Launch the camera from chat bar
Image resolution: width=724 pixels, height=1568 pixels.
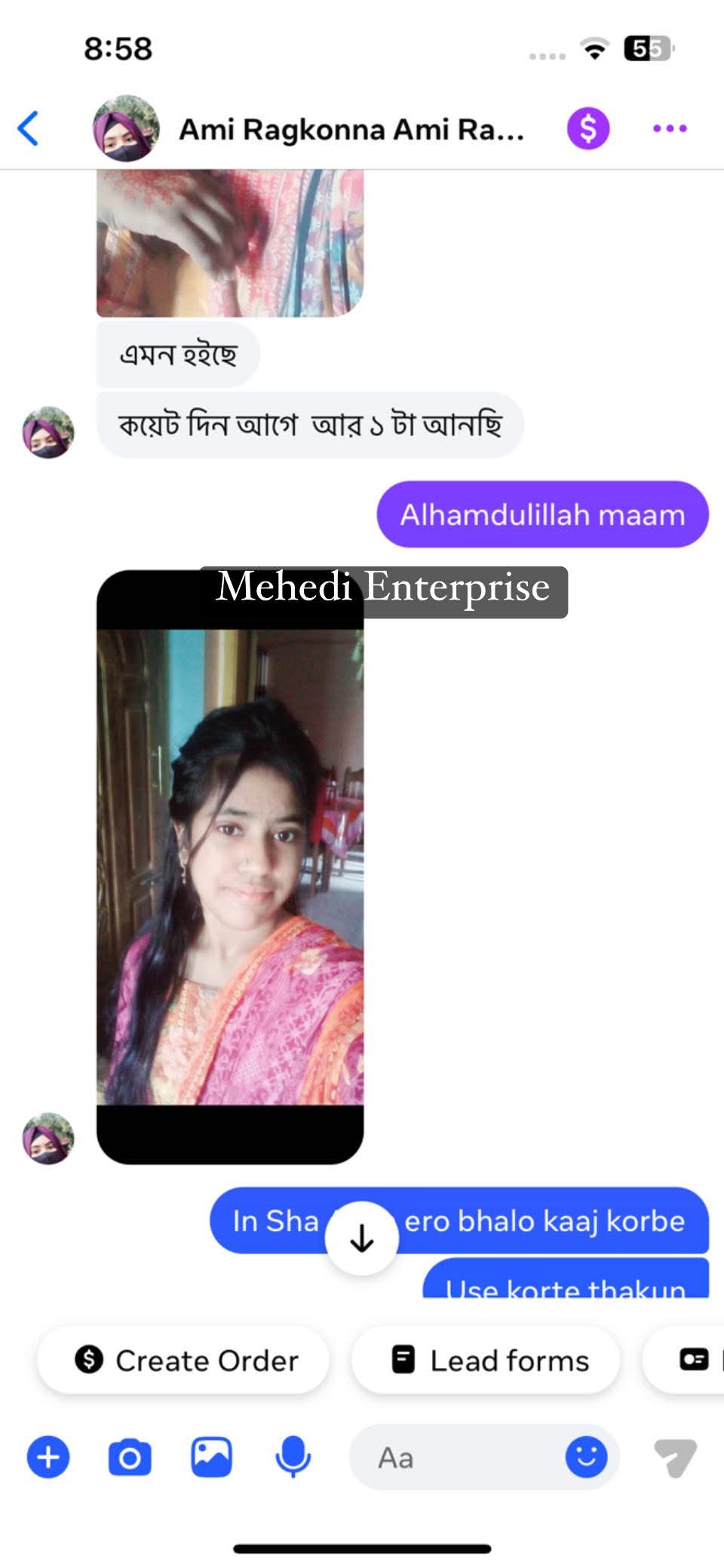click(130, 1457)
